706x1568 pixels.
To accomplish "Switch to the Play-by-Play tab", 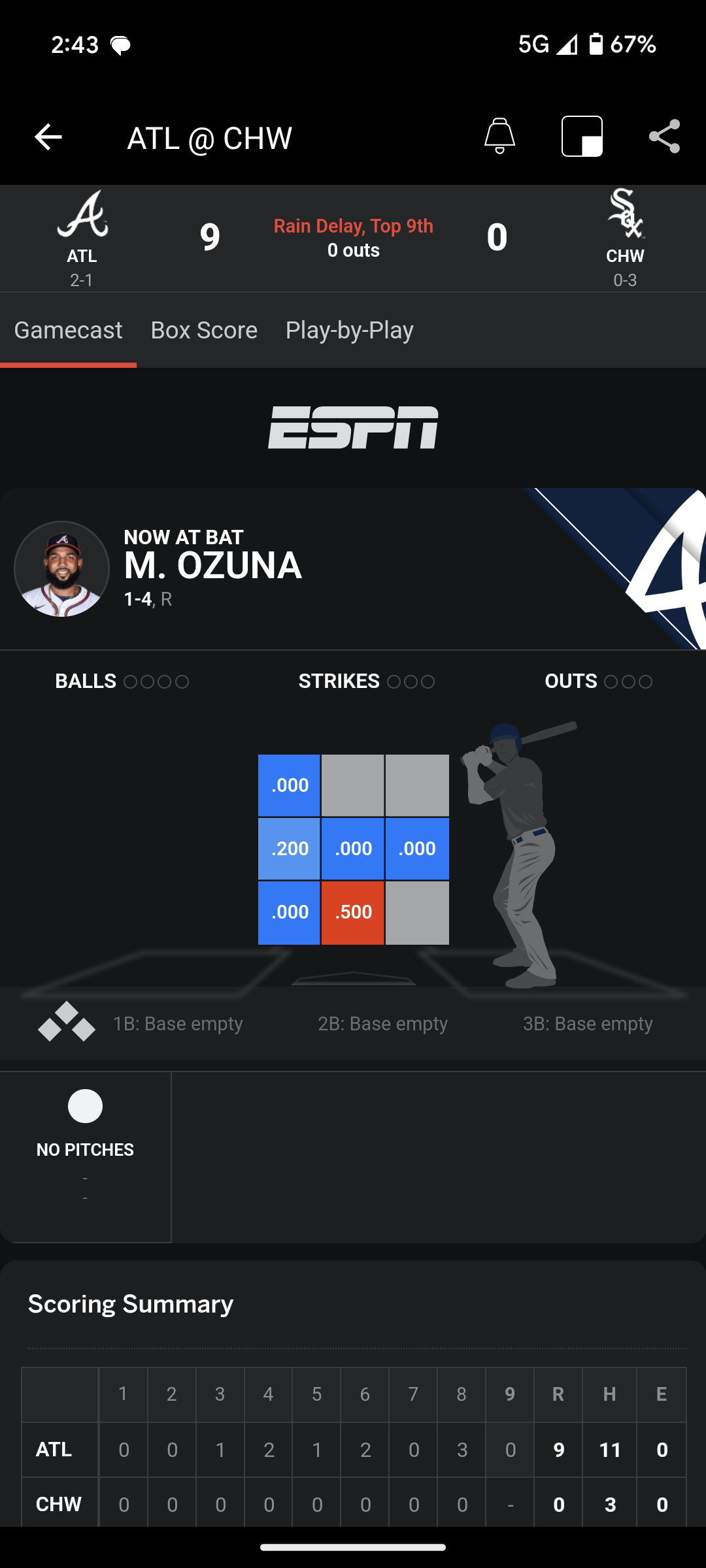I will coord(349,331).
